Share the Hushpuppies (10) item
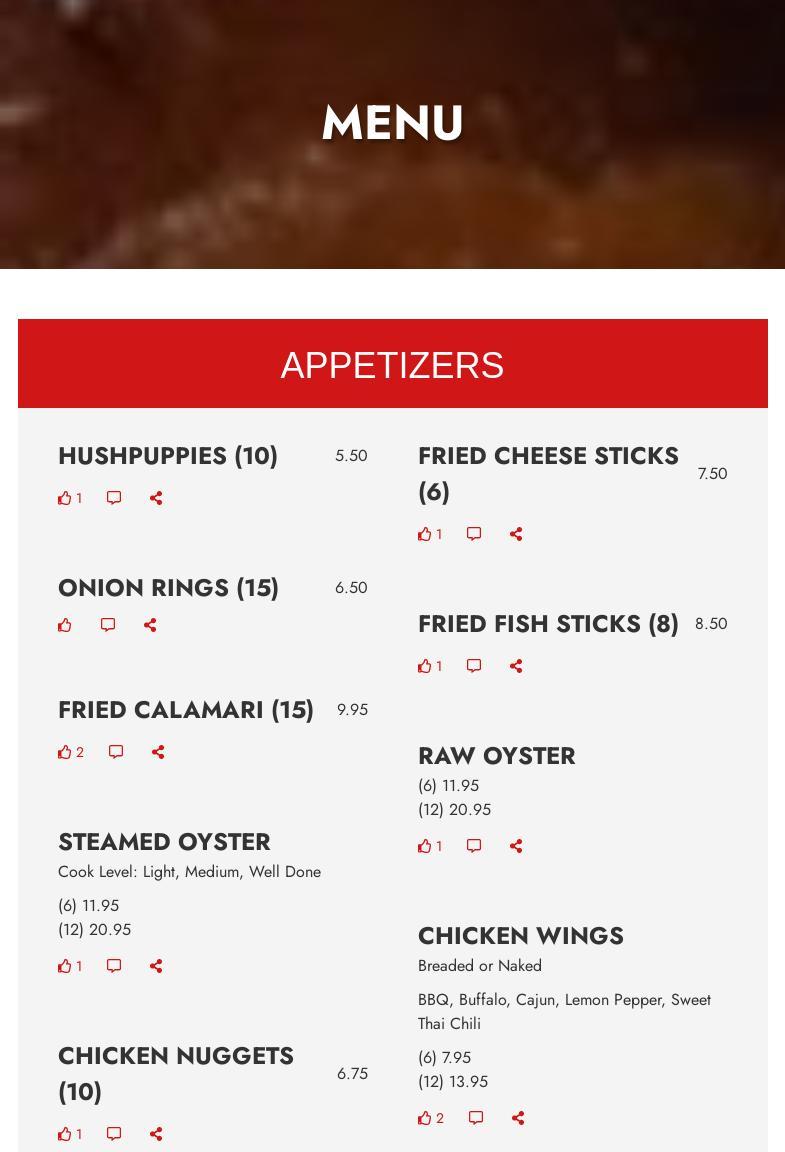 (156, 498)
